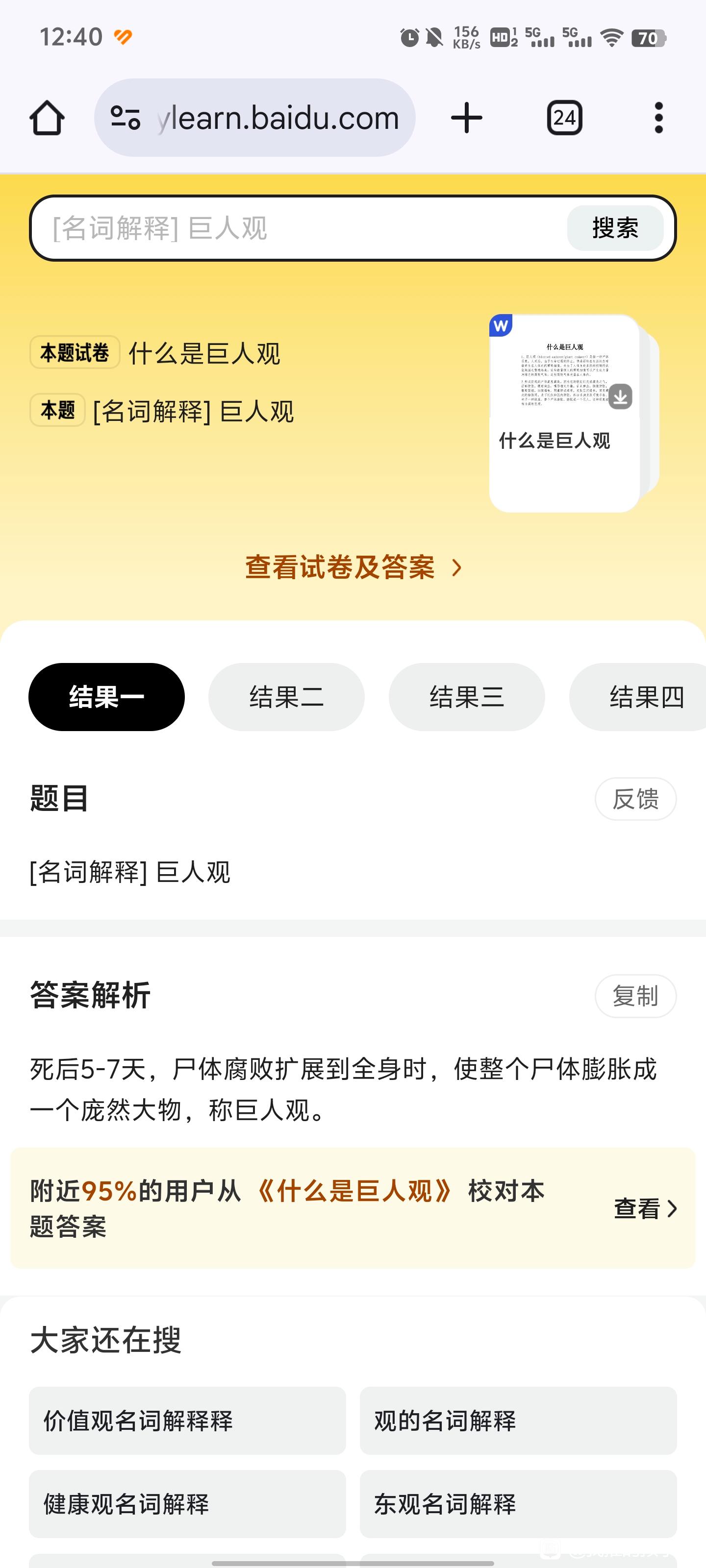The image size is (706, 1568).
Task: Go to the browser home page
Action: [x=47, y=118]
